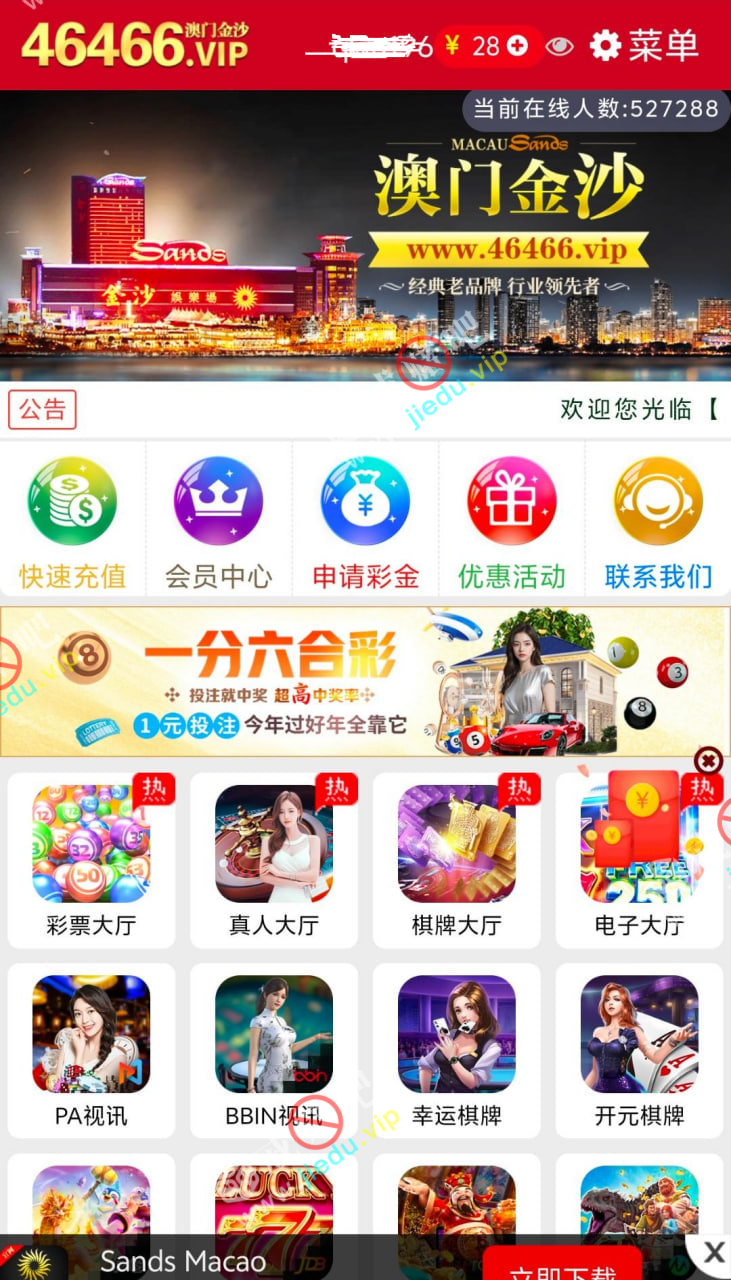731x1280 pixels.
Task: Close the Sands Macao download bar
Action: 714,1252
